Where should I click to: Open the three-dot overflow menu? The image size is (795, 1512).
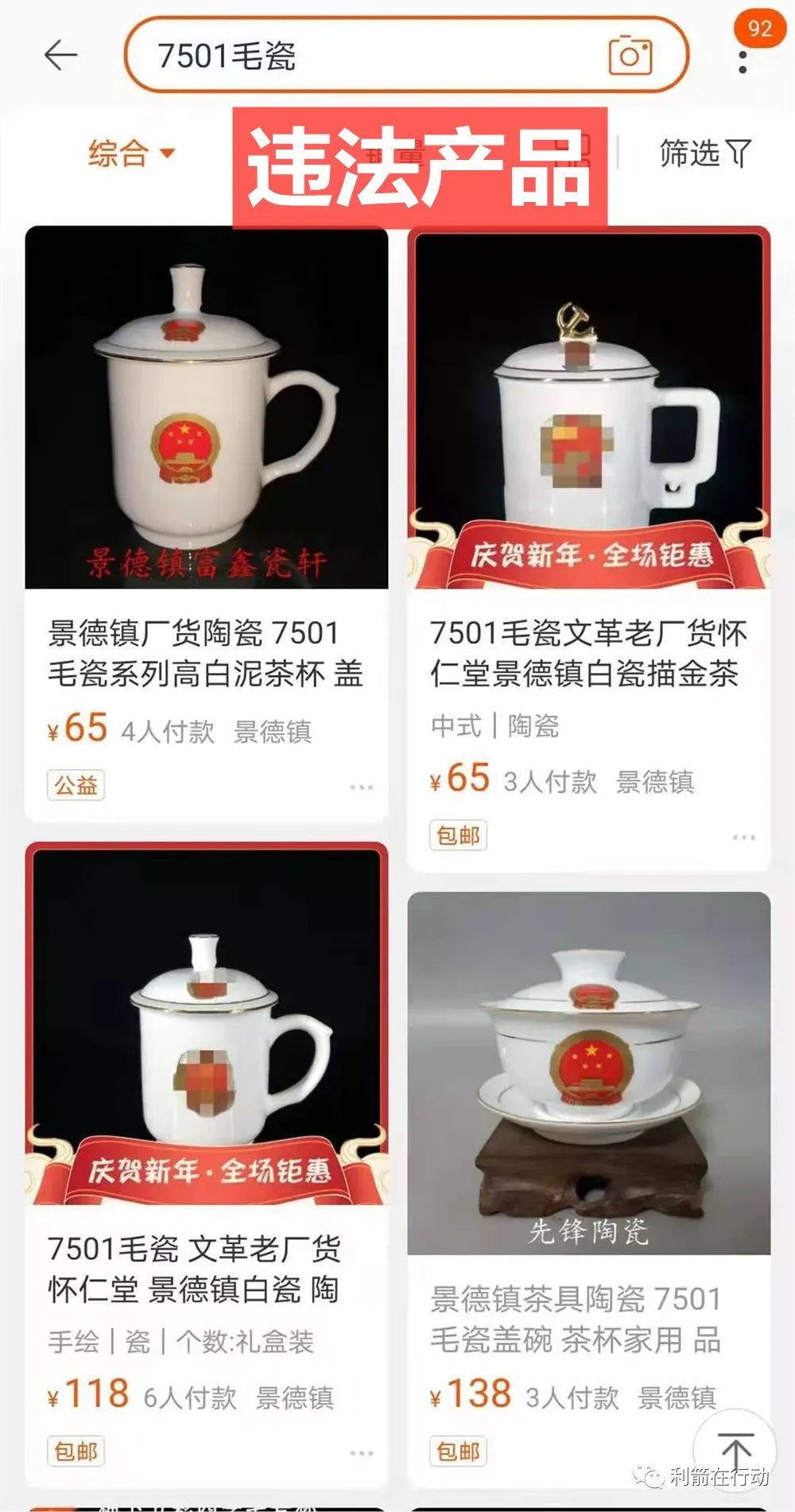(x=743, y=61)
